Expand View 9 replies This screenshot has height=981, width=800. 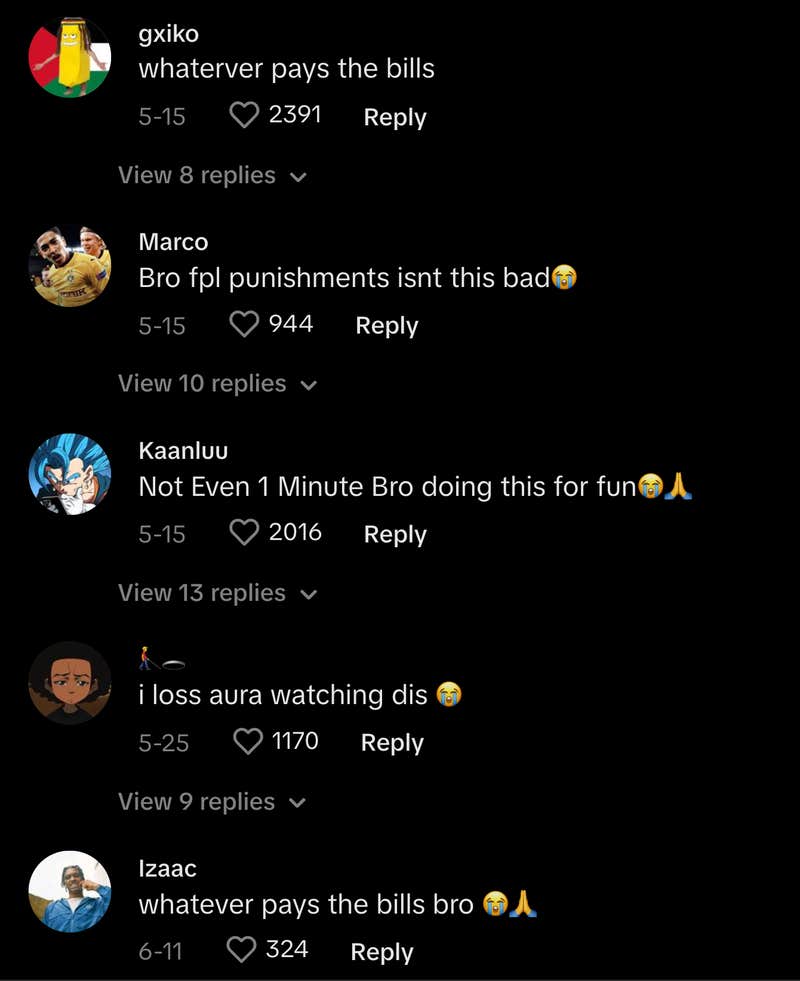pos(211,802)
